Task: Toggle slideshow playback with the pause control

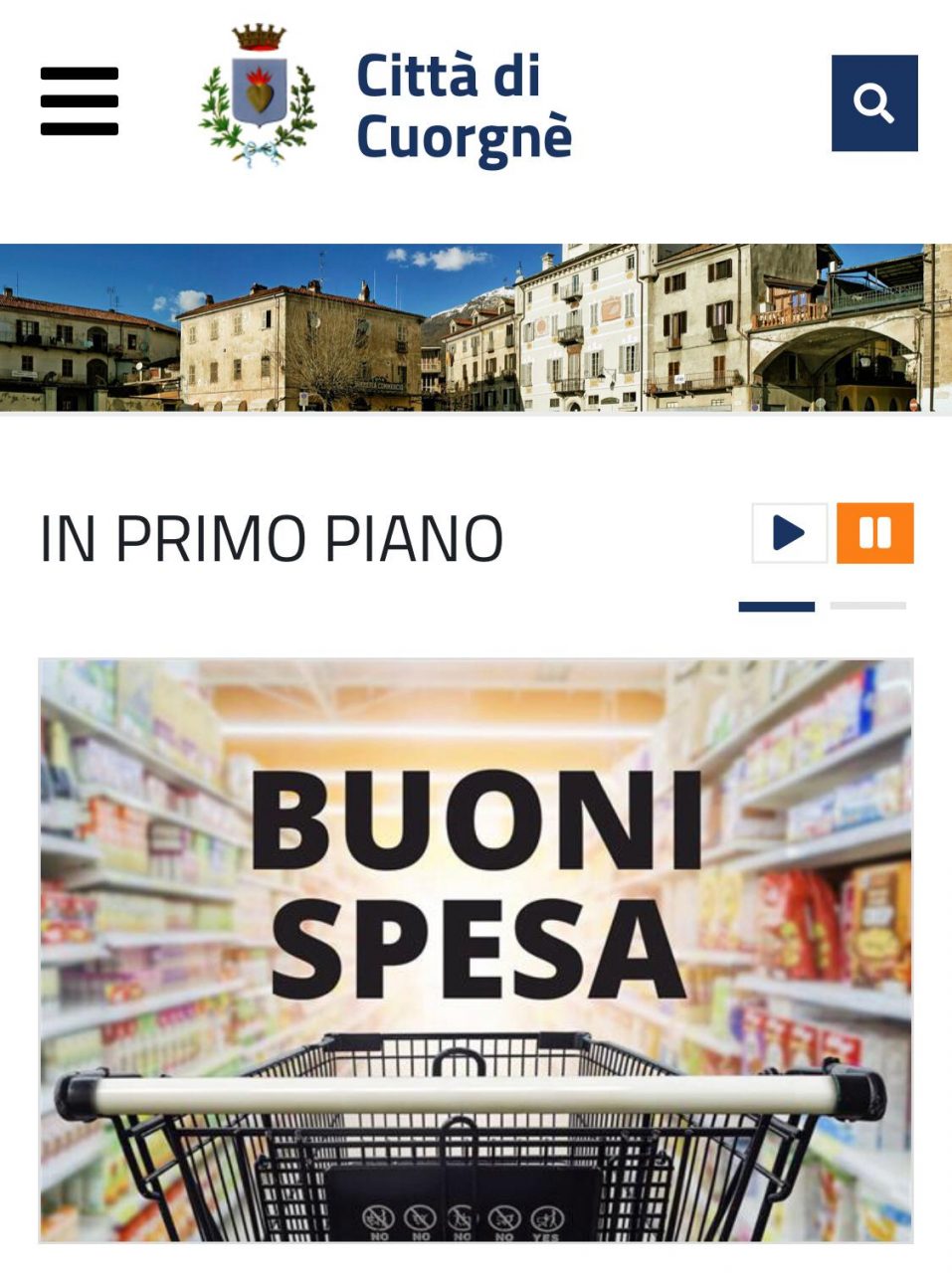Action: point(873,532)
